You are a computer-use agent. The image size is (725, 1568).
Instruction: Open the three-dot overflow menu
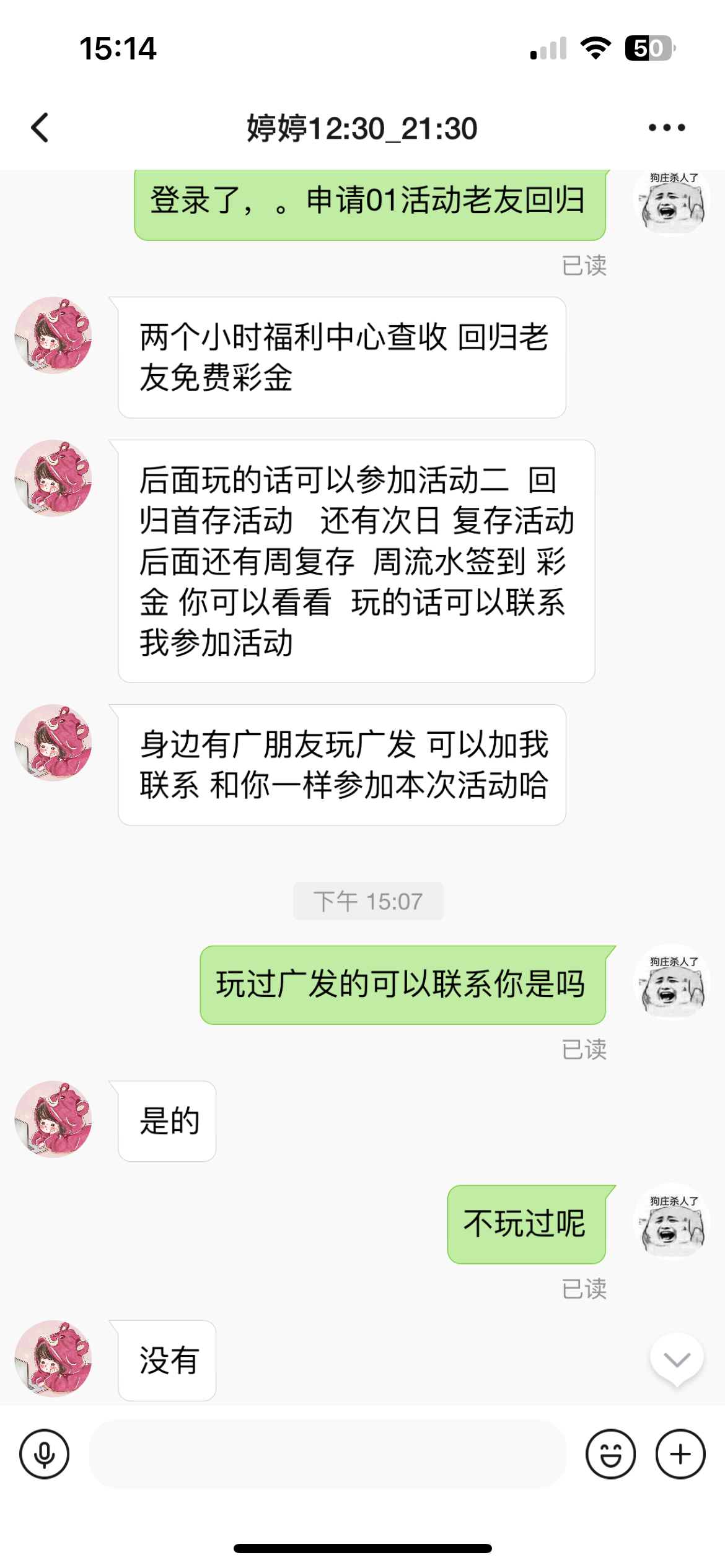[x=666, y=128]
